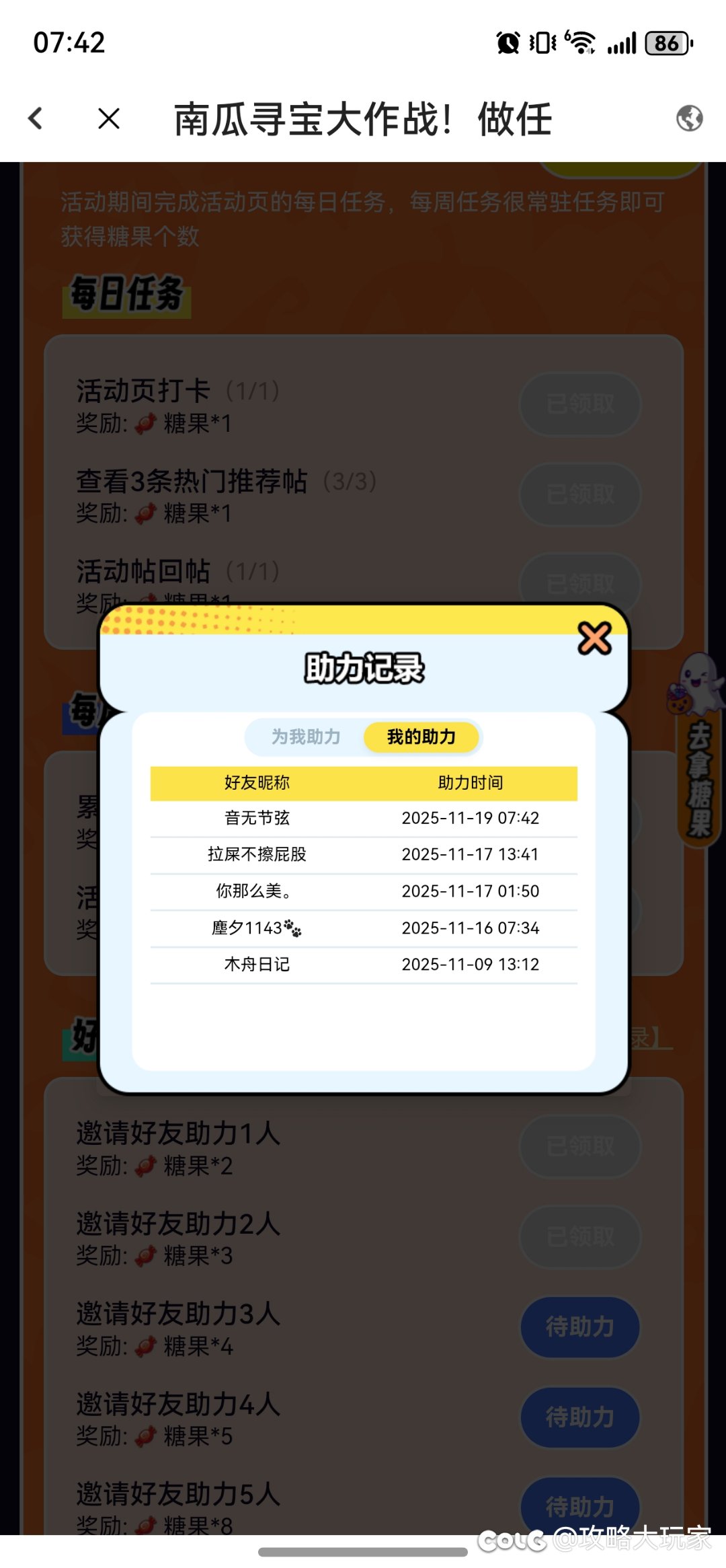Open the globe browser icon
This screenshot has width=726, height=1568.
coord(689,118)
